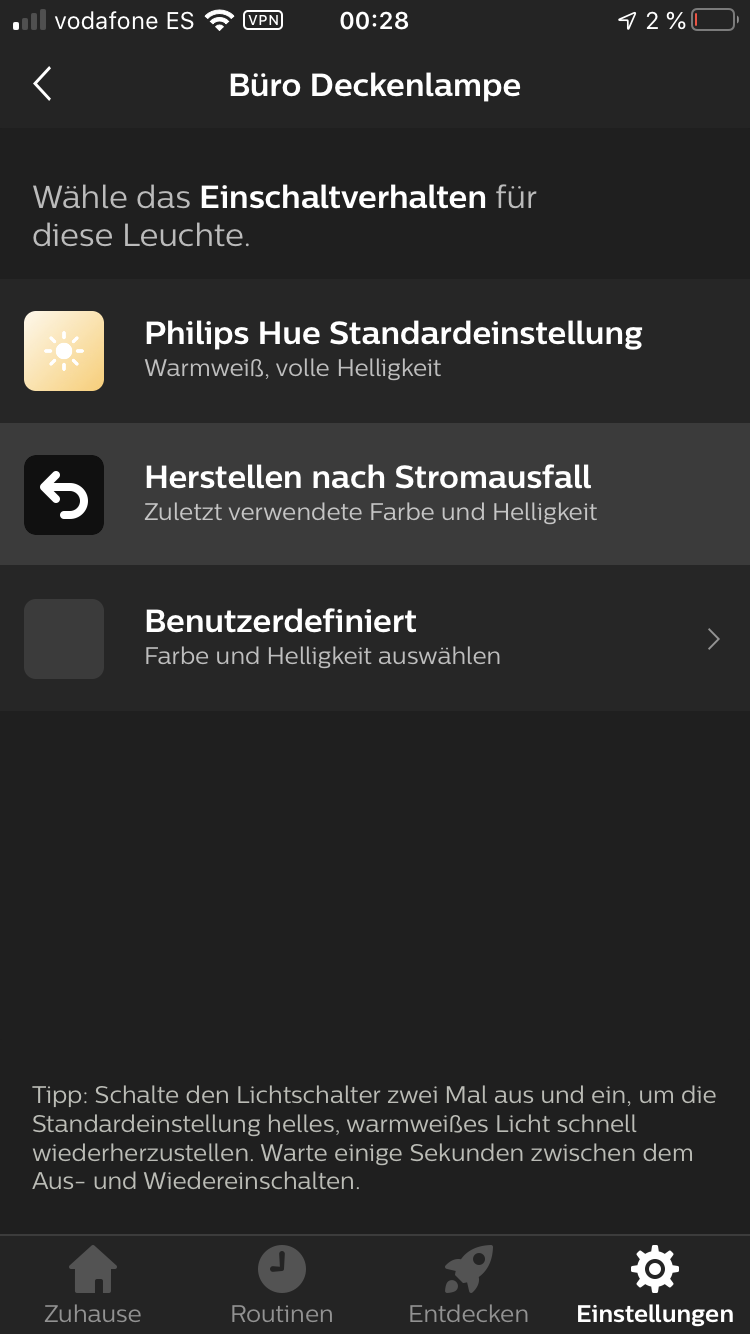The image size is (750, 1334).
Task: Tap the Einstellungen tab
Action: click(655, 1285)
